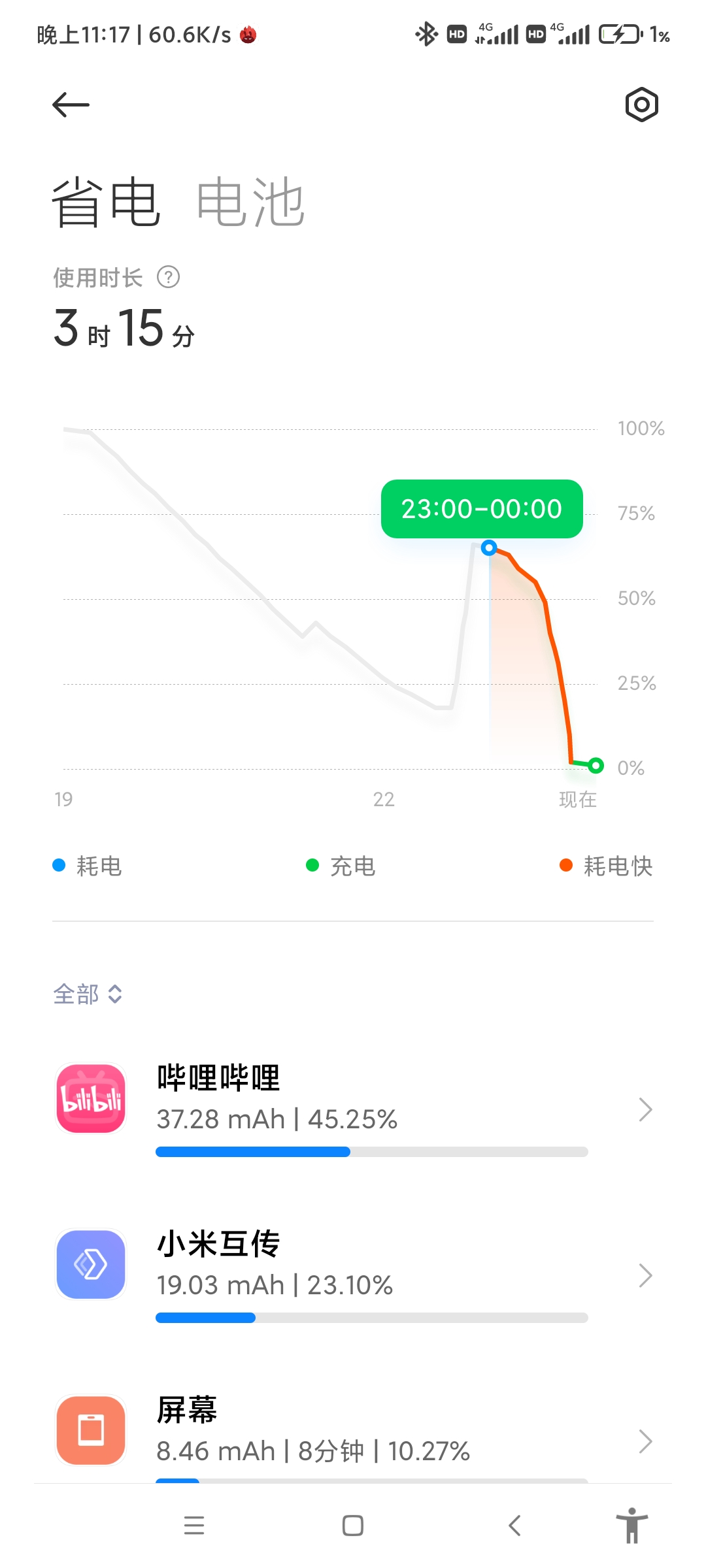The image size is (706, 1568).
Task: Tap the blue marker on the battery chart
Action: [489, 547]
